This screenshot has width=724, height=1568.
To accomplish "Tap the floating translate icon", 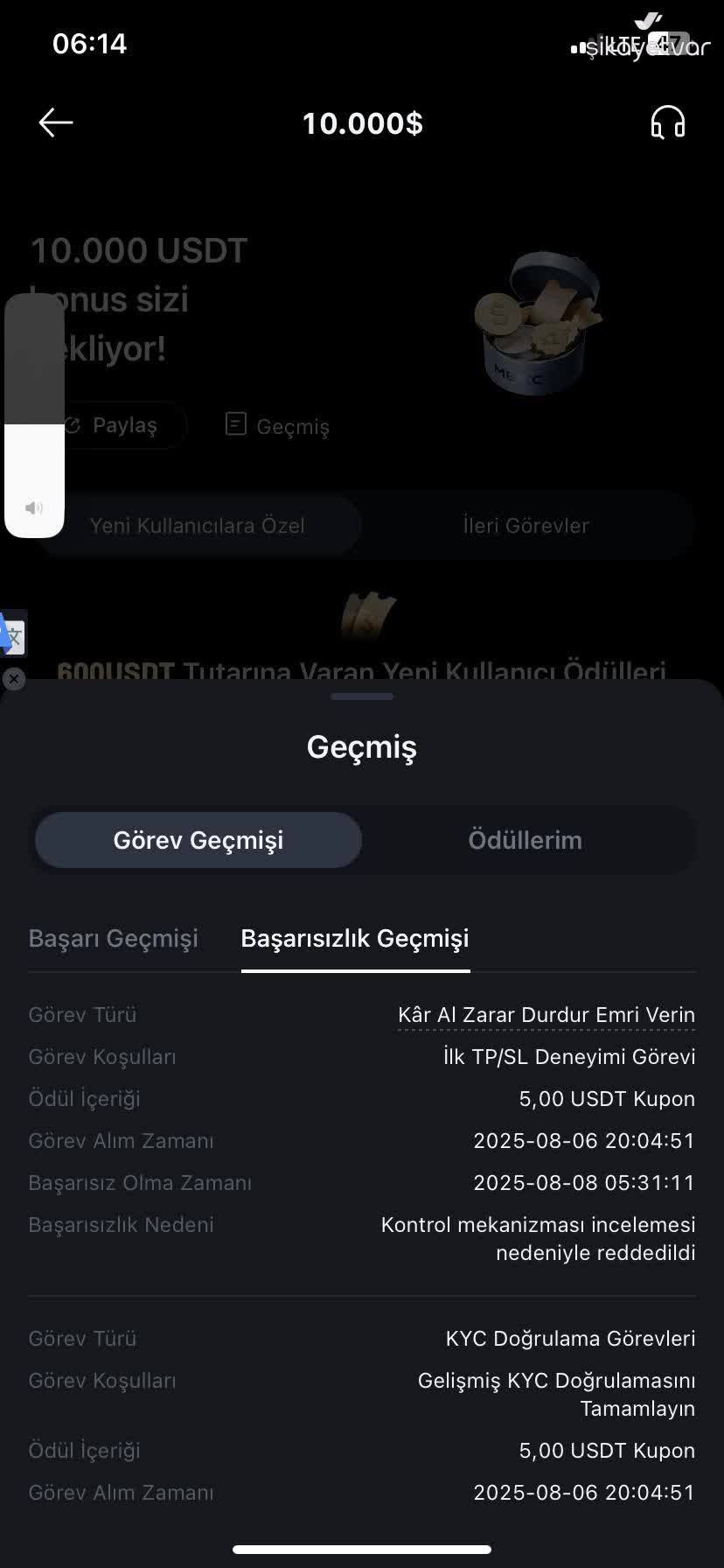I will pyautogui.click(x=12, y=634).
